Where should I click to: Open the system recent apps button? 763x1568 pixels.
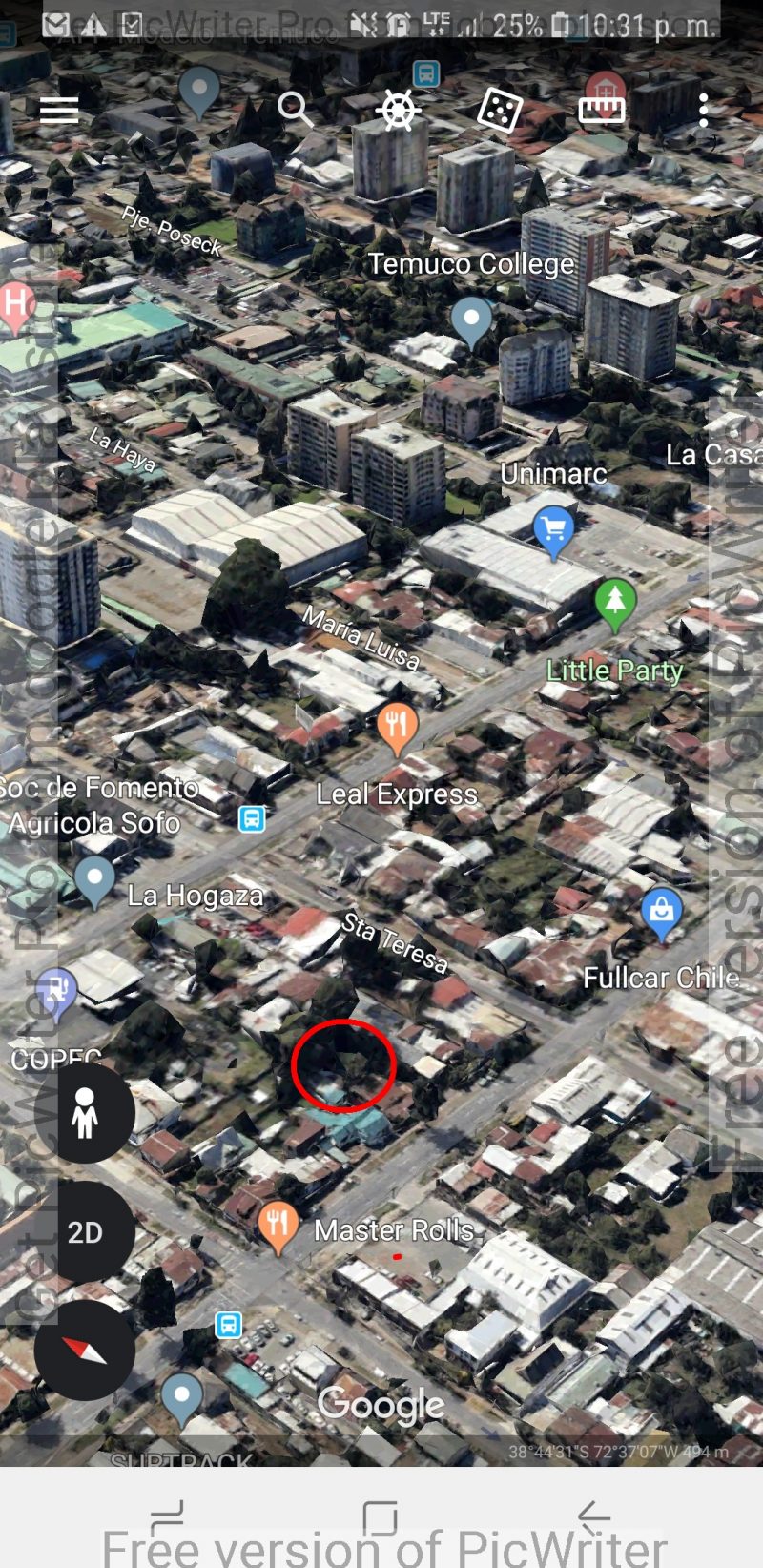coord(168,1516)
